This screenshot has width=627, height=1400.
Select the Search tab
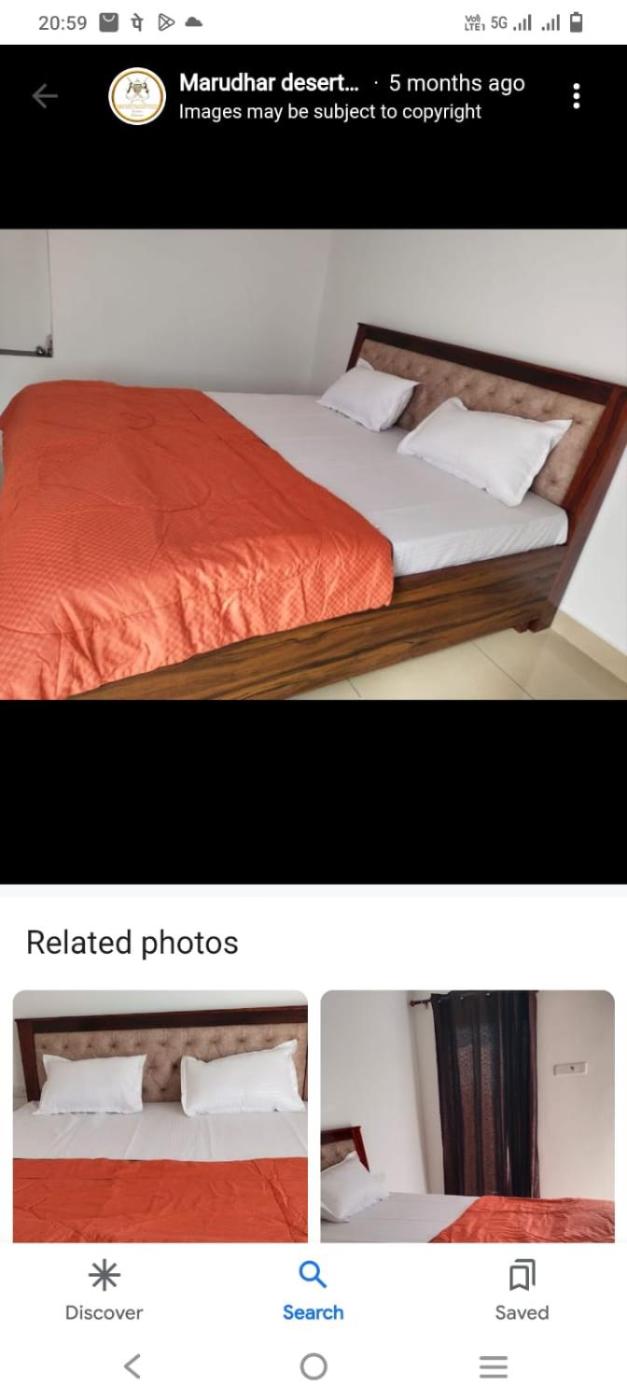click(313, 1290)
